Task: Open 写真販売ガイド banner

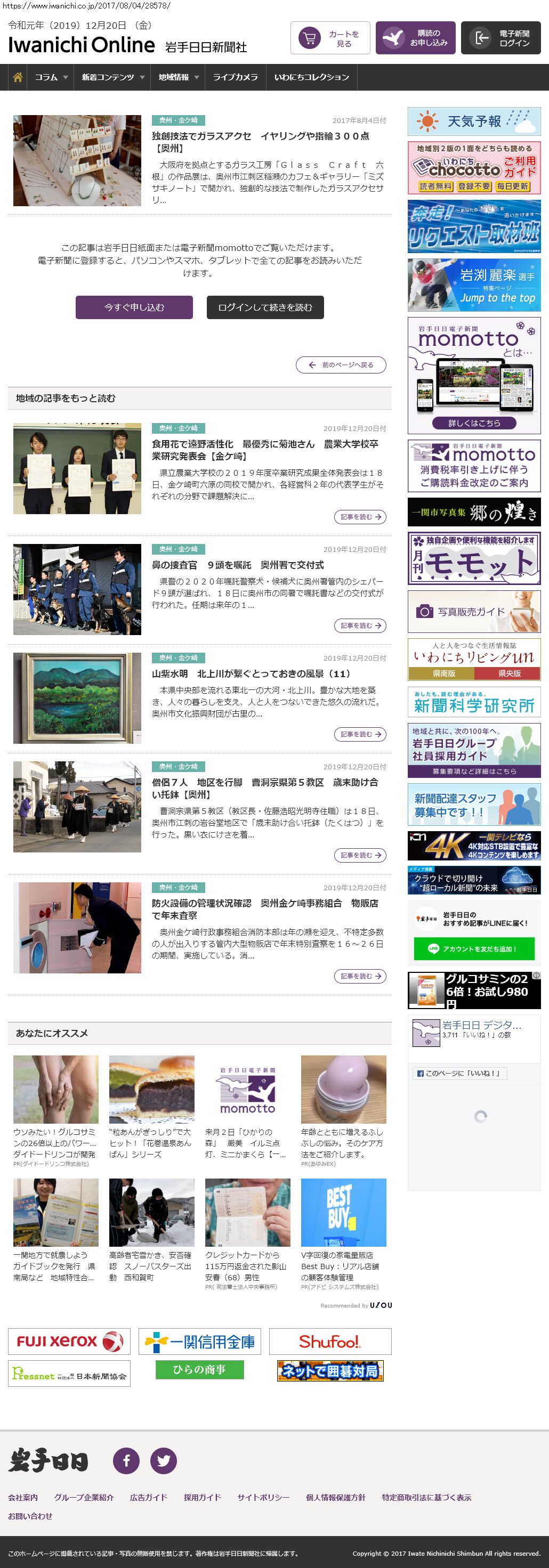Action: [473, 612]
